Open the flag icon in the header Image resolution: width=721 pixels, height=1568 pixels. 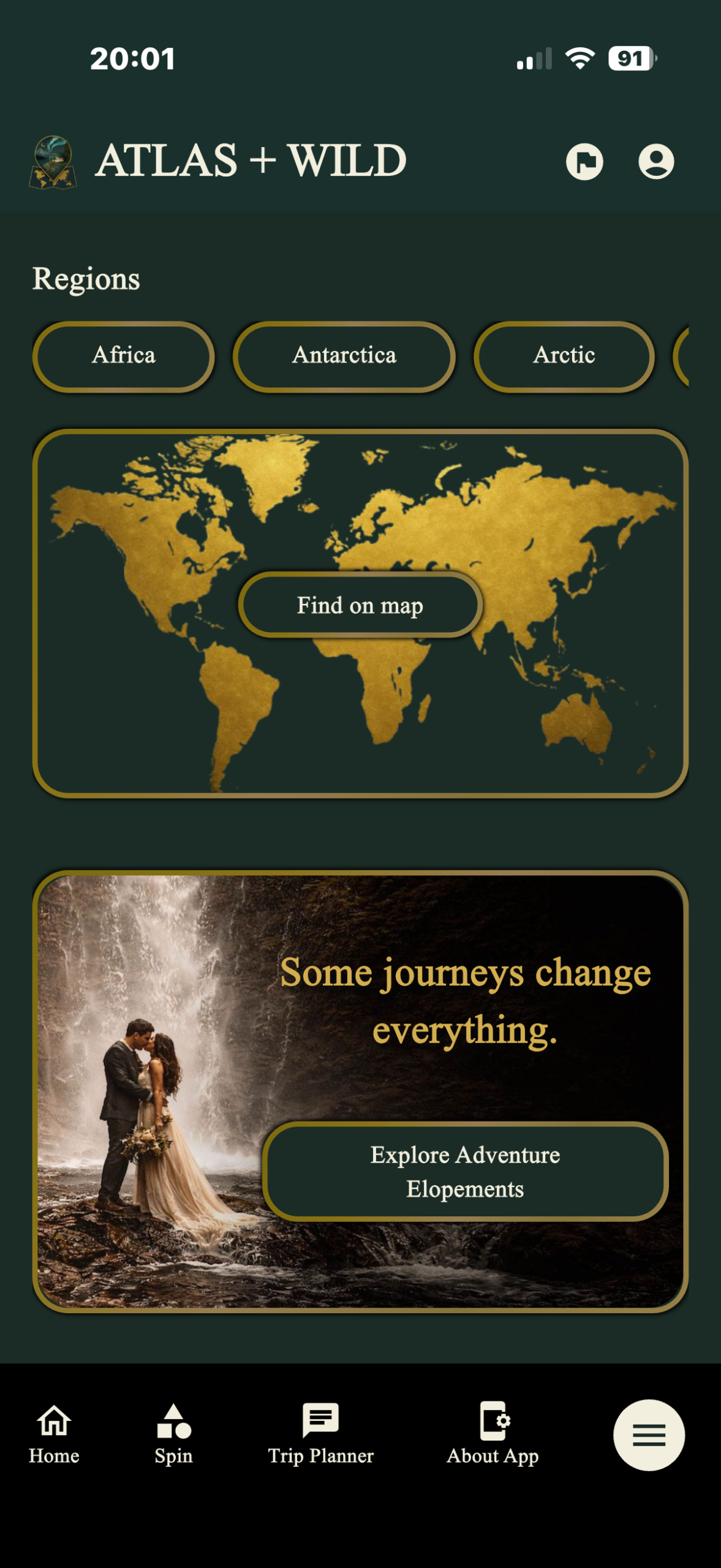pyautogui.click(x=584, y=162)
